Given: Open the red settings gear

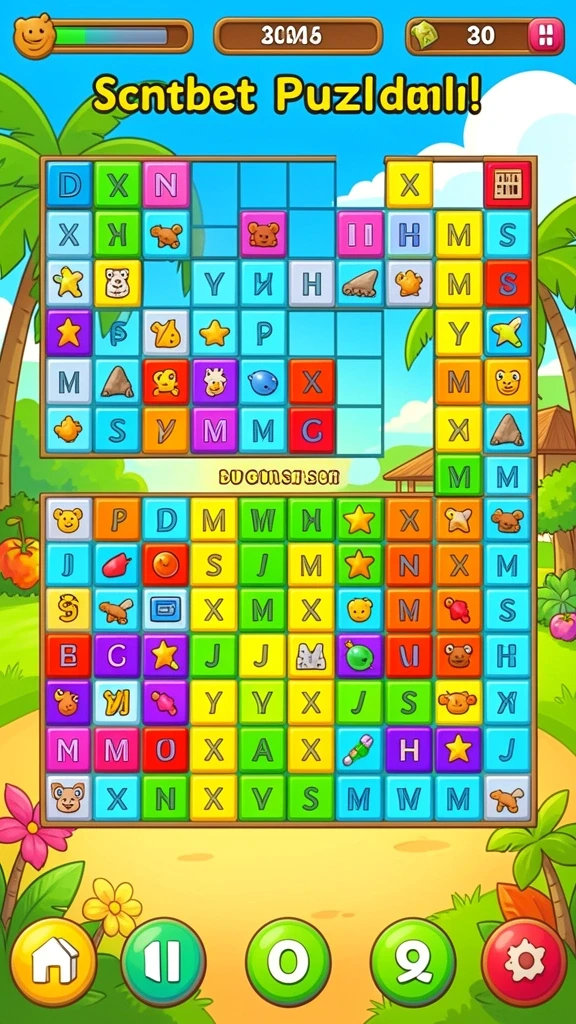Looking at the screenshot, I should [524, 961].
